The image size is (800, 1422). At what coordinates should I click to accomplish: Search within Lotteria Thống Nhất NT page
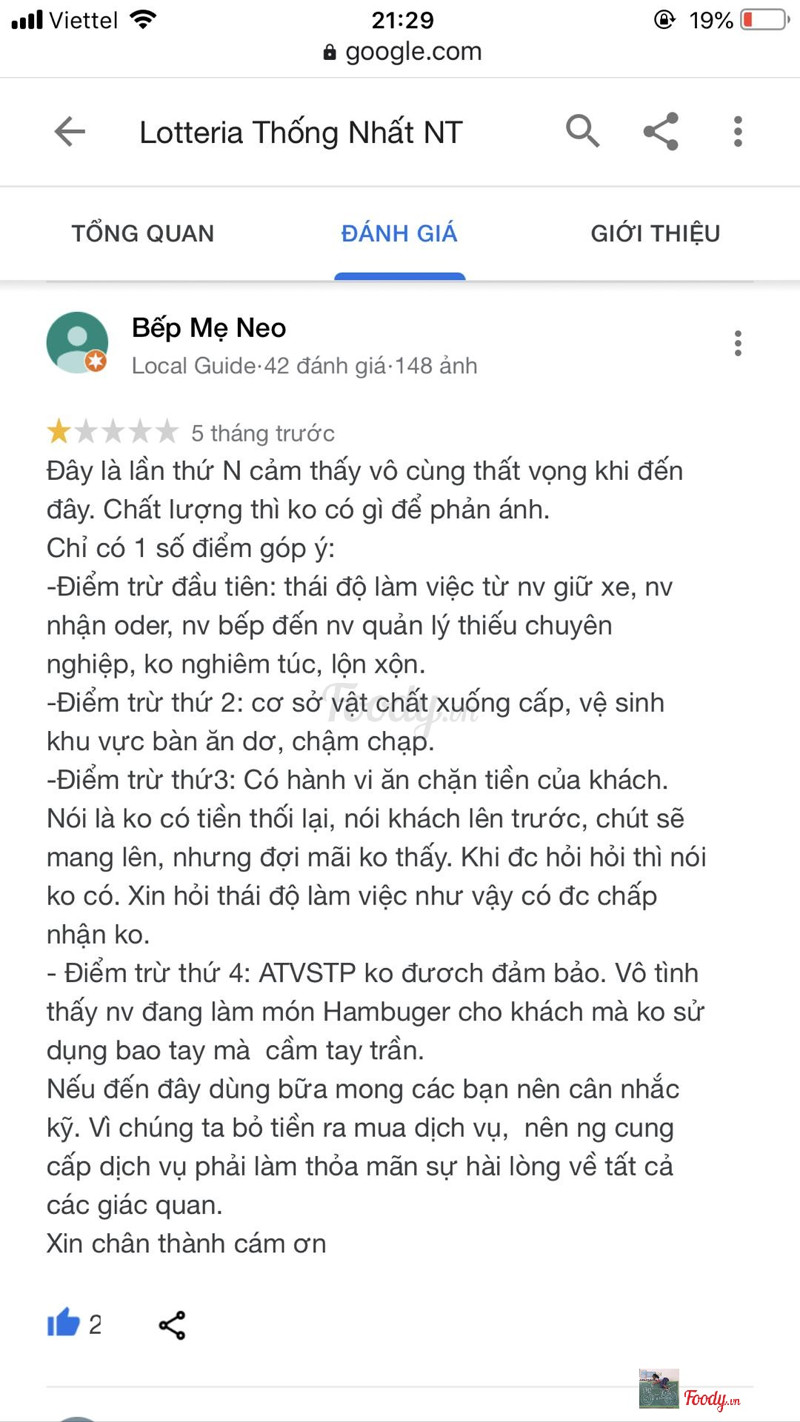(x=582, y=131)
